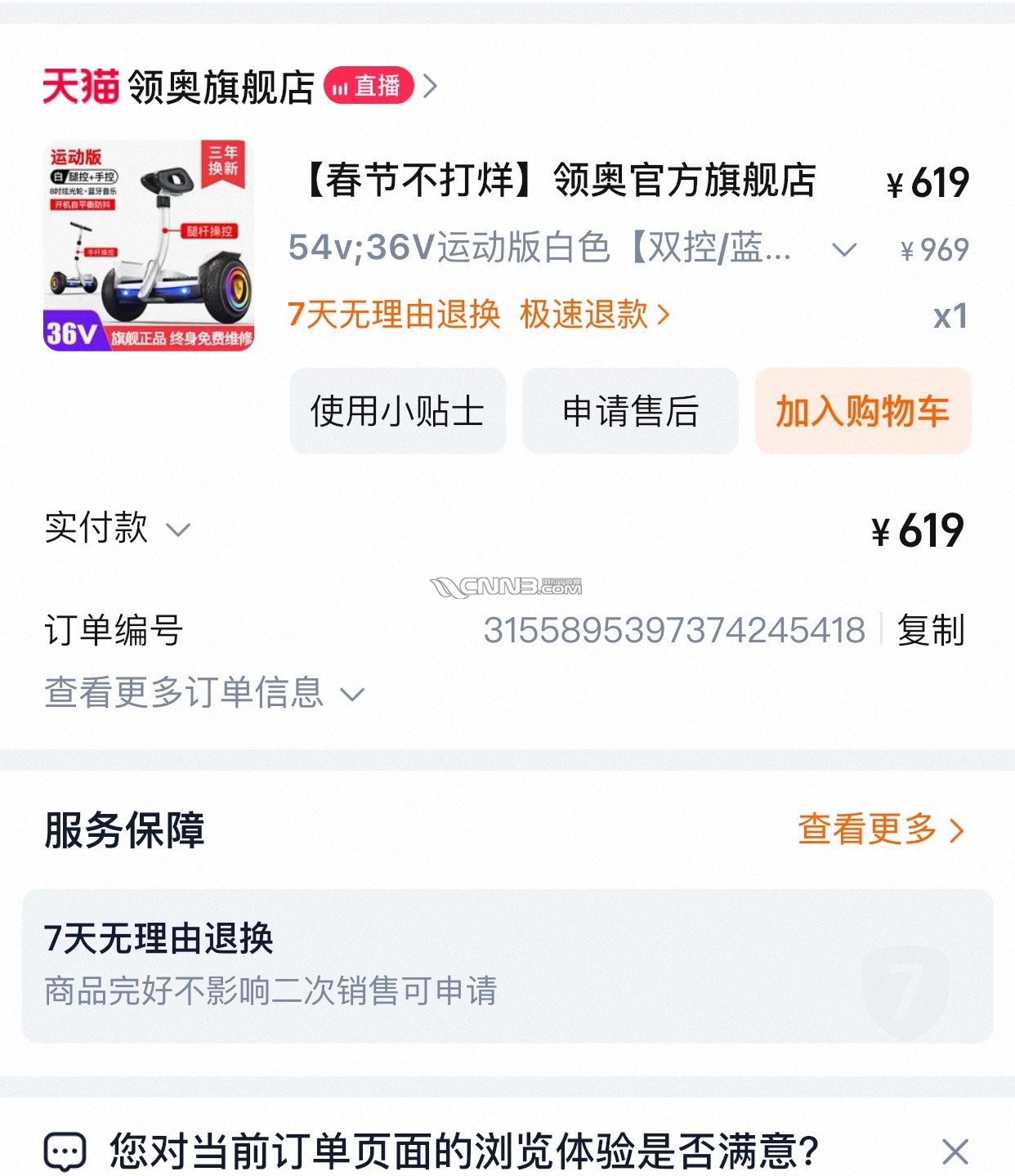Add the item to cart with 加入购物车

pos(862,411)
